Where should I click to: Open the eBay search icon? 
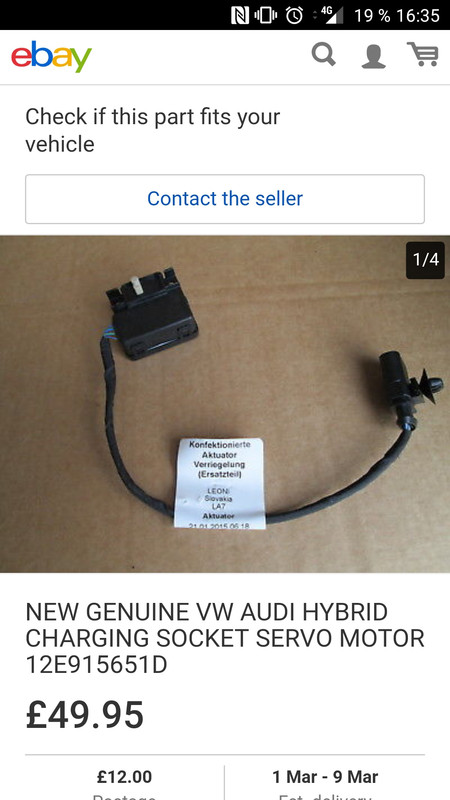[x=323, y=55]
